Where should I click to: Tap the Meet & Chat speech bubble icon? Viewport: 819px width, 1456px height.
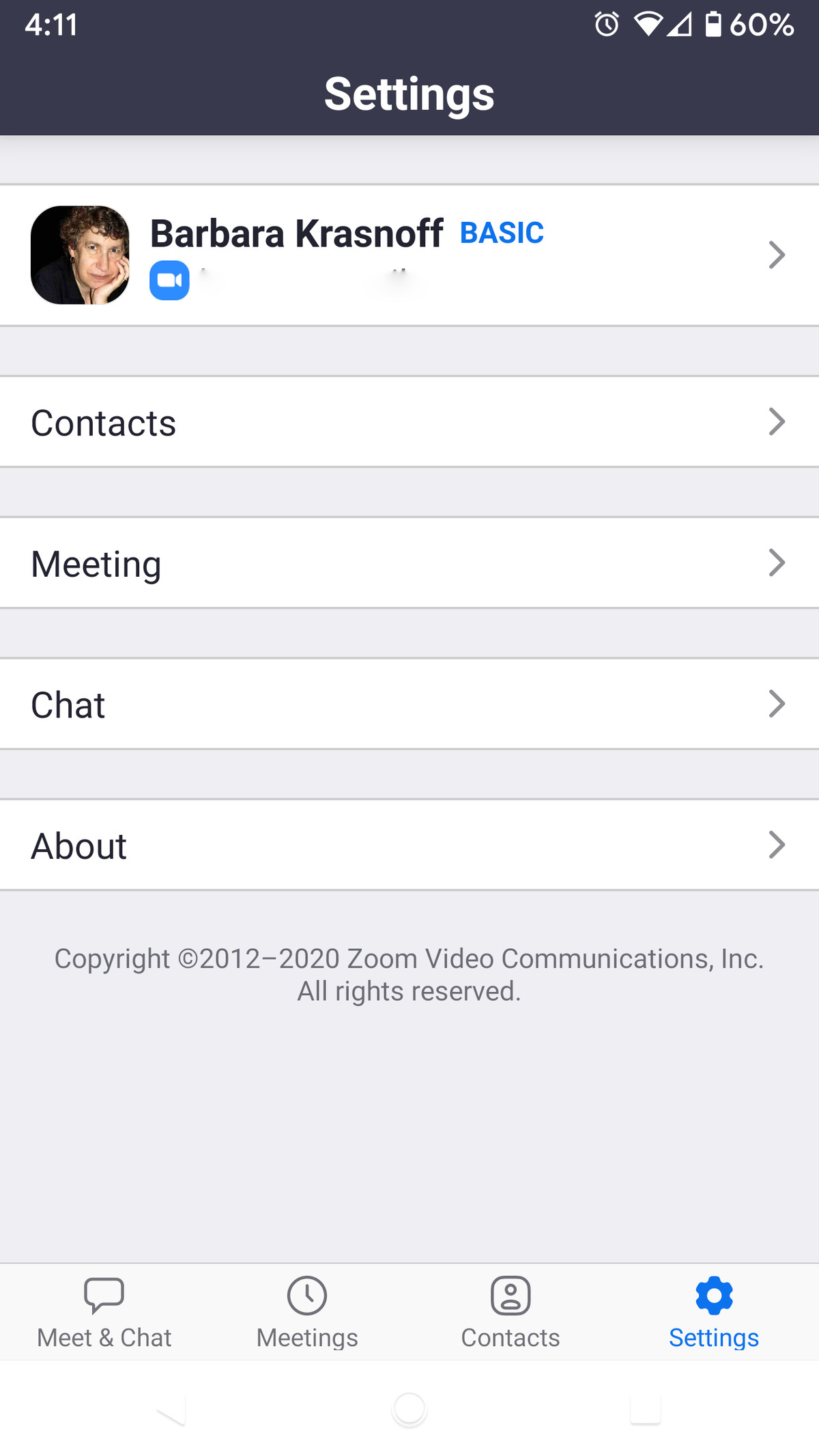pyautogui.click(x=104, y=1294)
